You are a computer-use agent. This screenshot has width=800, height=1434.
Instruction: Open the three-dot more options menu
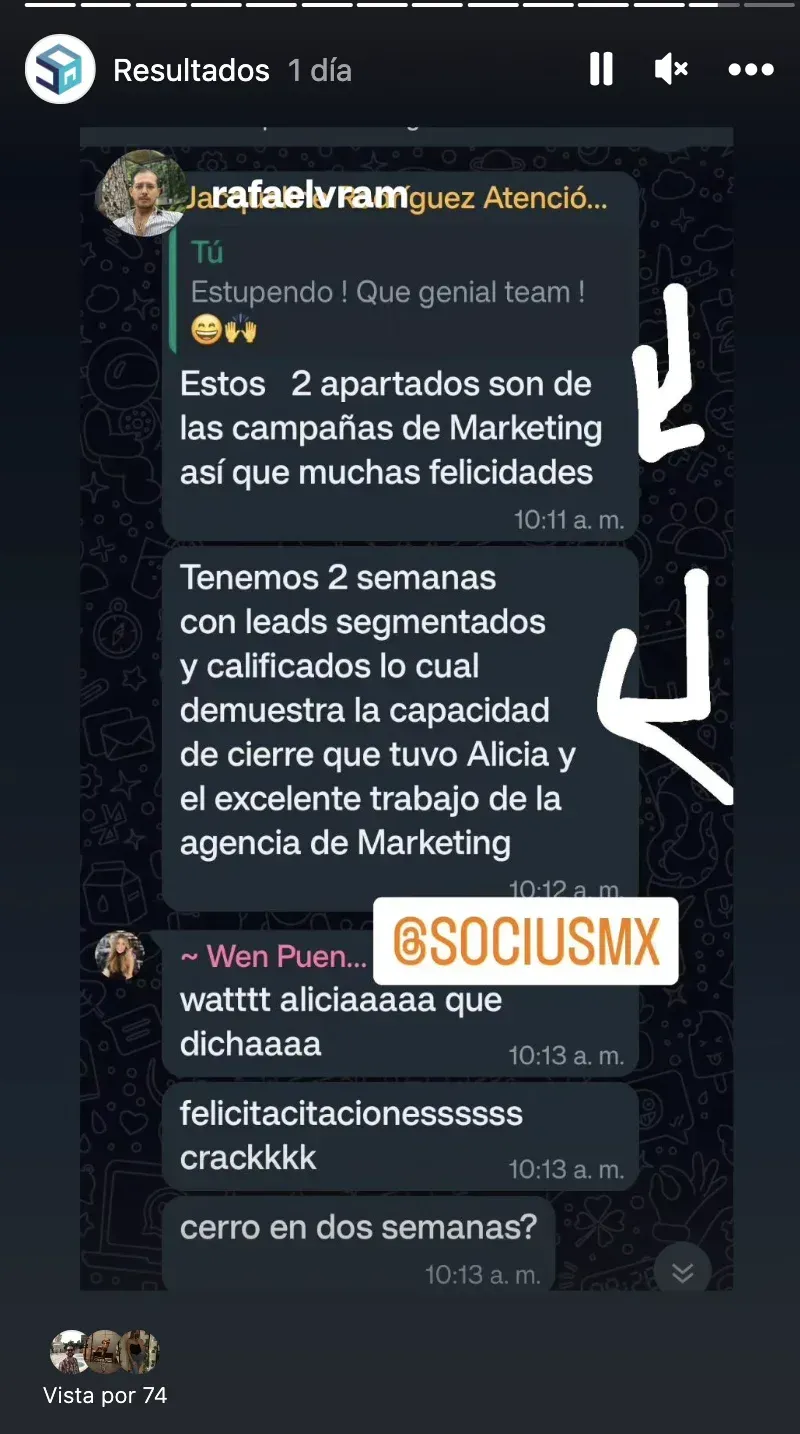751,70
